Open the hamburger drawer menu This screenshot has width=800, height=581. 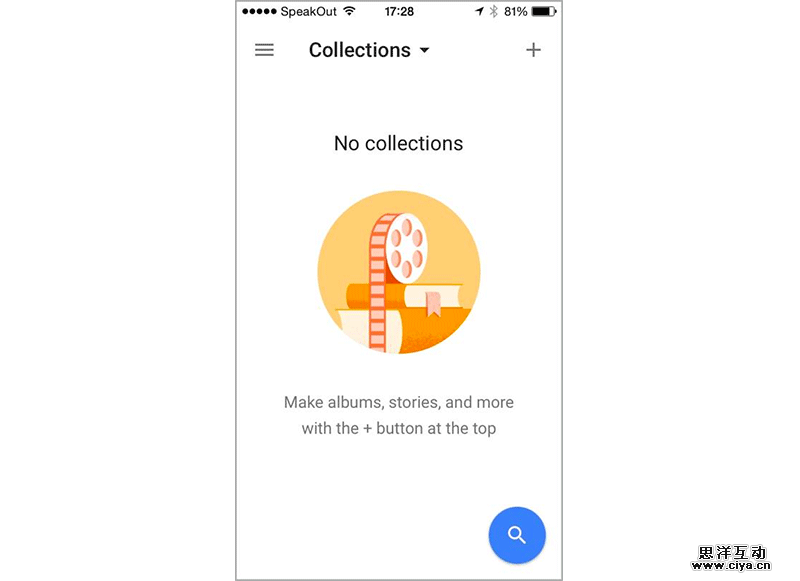264,50
